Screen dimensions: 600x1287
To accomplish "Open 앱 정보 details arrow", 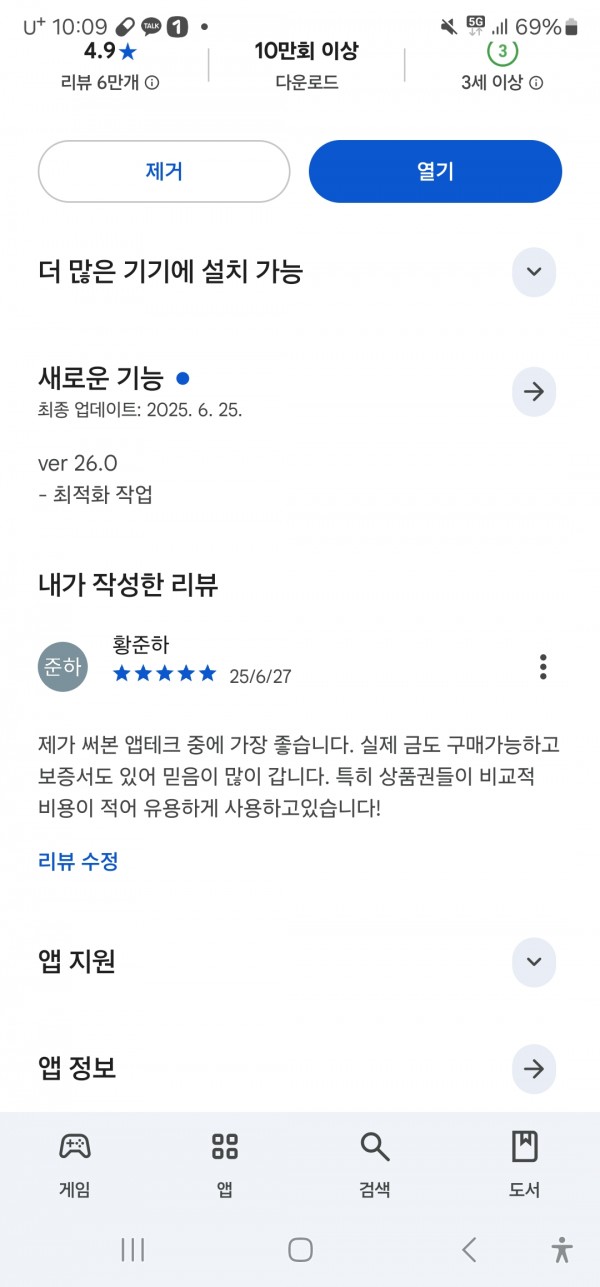I will [x=533, y=1069].
